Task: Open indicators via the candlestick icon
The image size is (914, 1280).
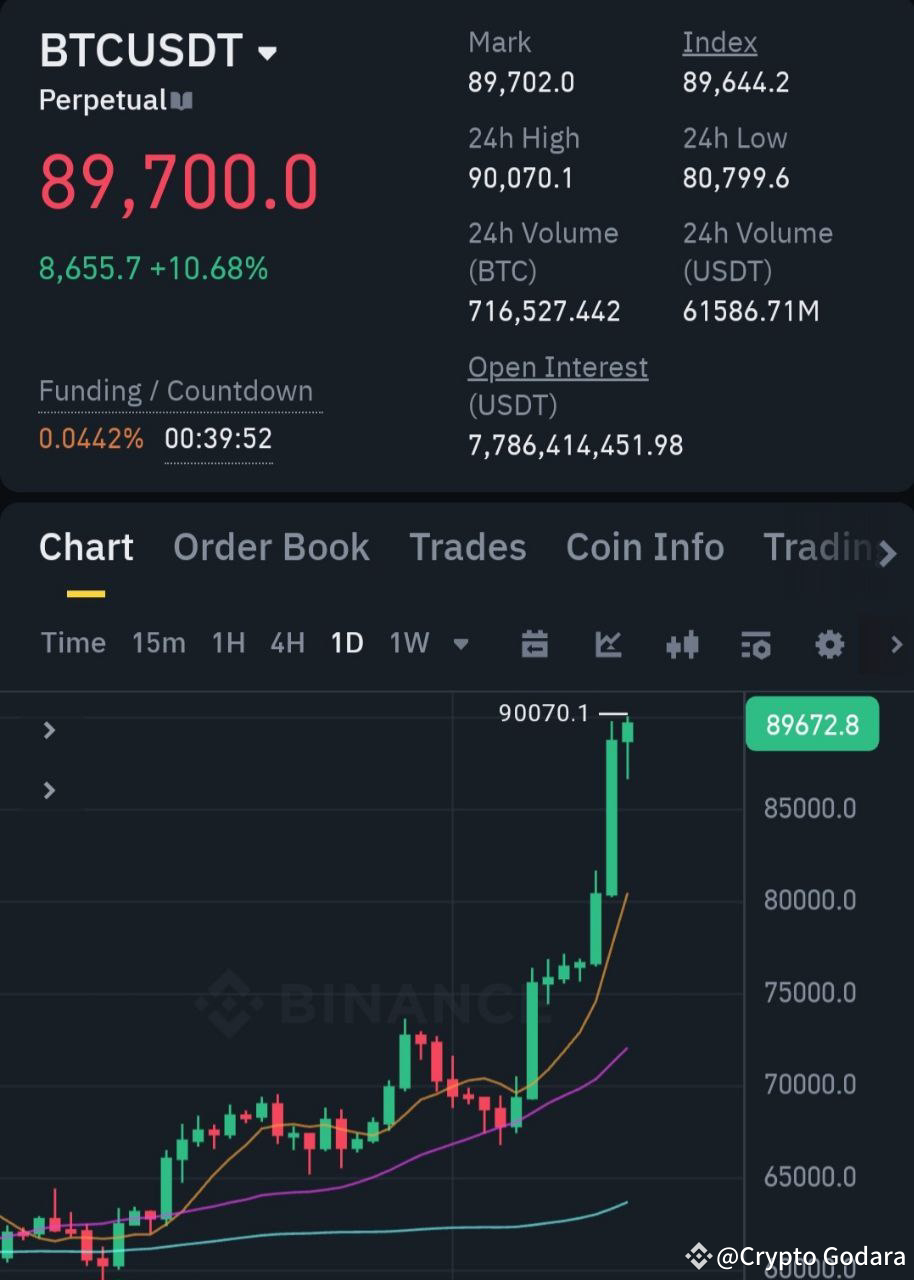Action: 684,644
